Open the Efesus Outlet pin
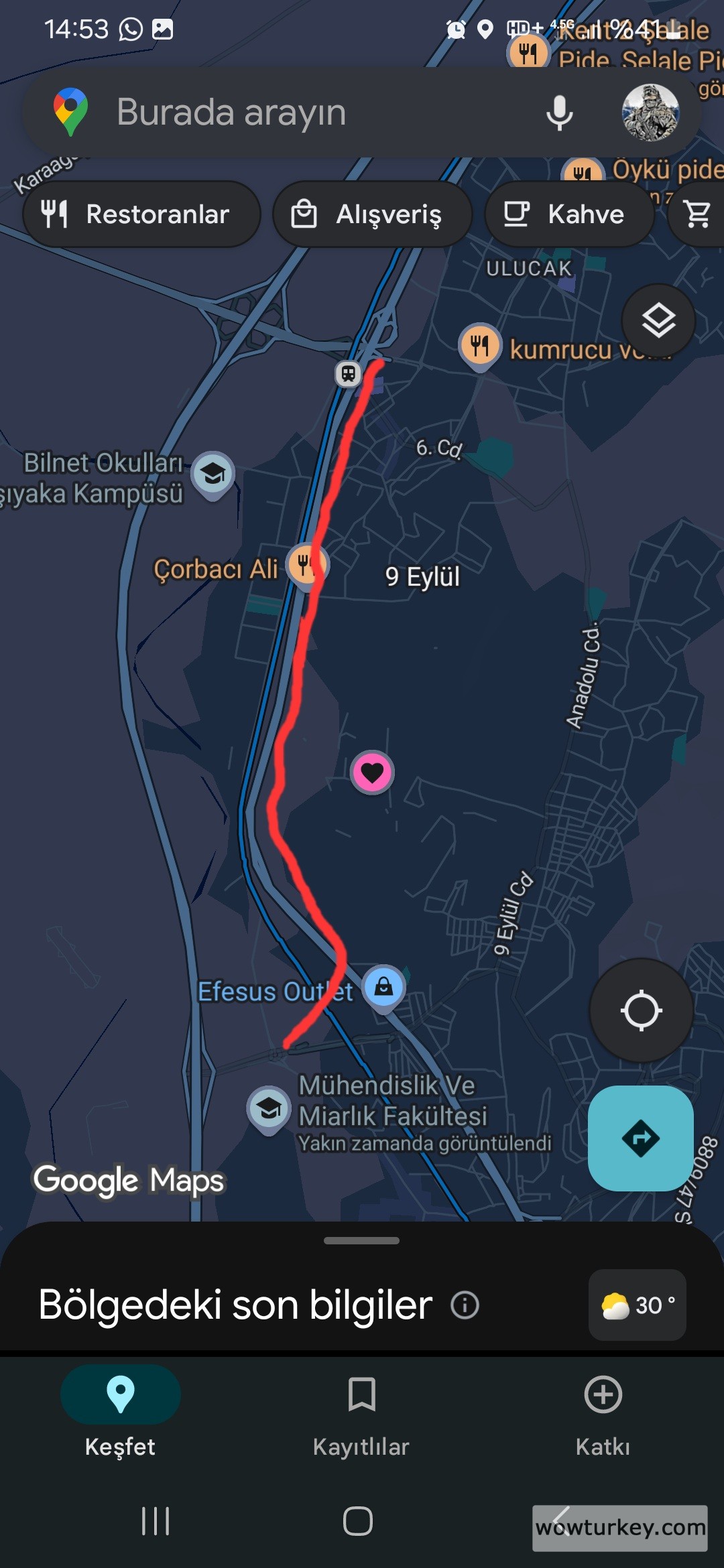724x1568 pixels. (383, 987)
